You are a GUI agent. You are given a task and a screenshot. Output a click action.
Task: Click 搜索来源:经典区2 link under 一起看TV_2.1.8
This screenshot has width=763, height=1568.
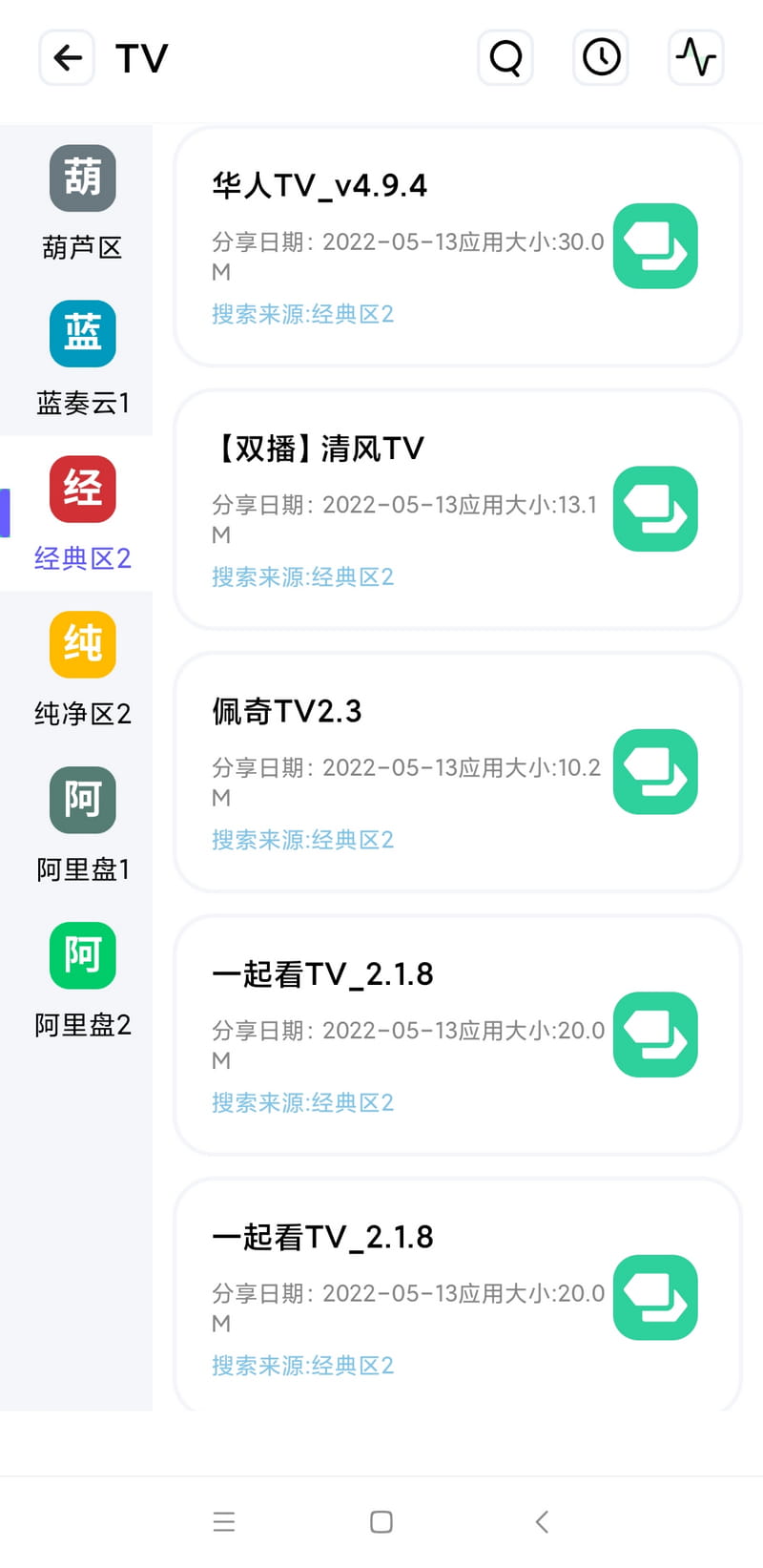(302, 1102)
